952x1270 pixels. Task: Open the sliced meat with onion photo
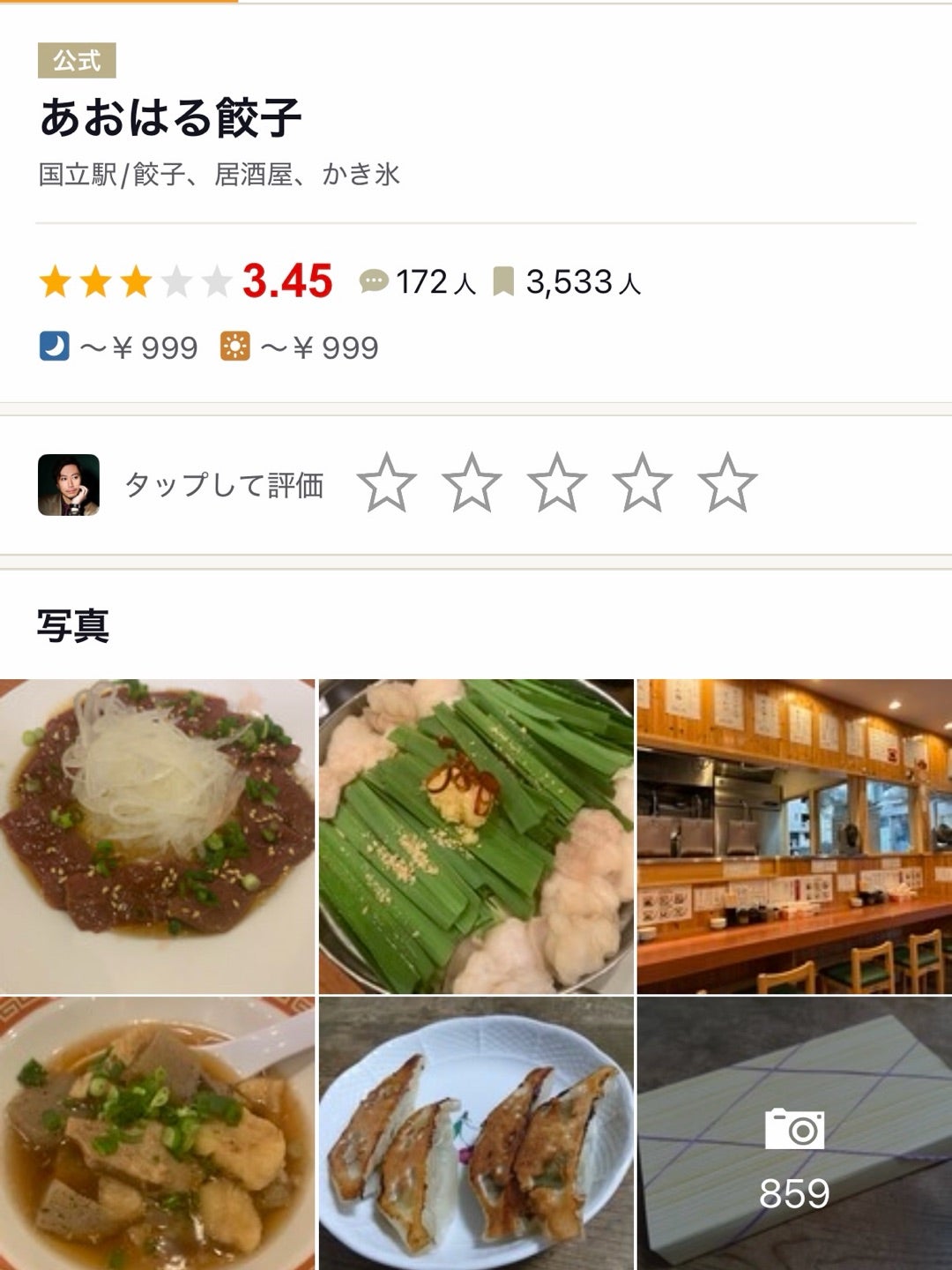coord(157,835)
